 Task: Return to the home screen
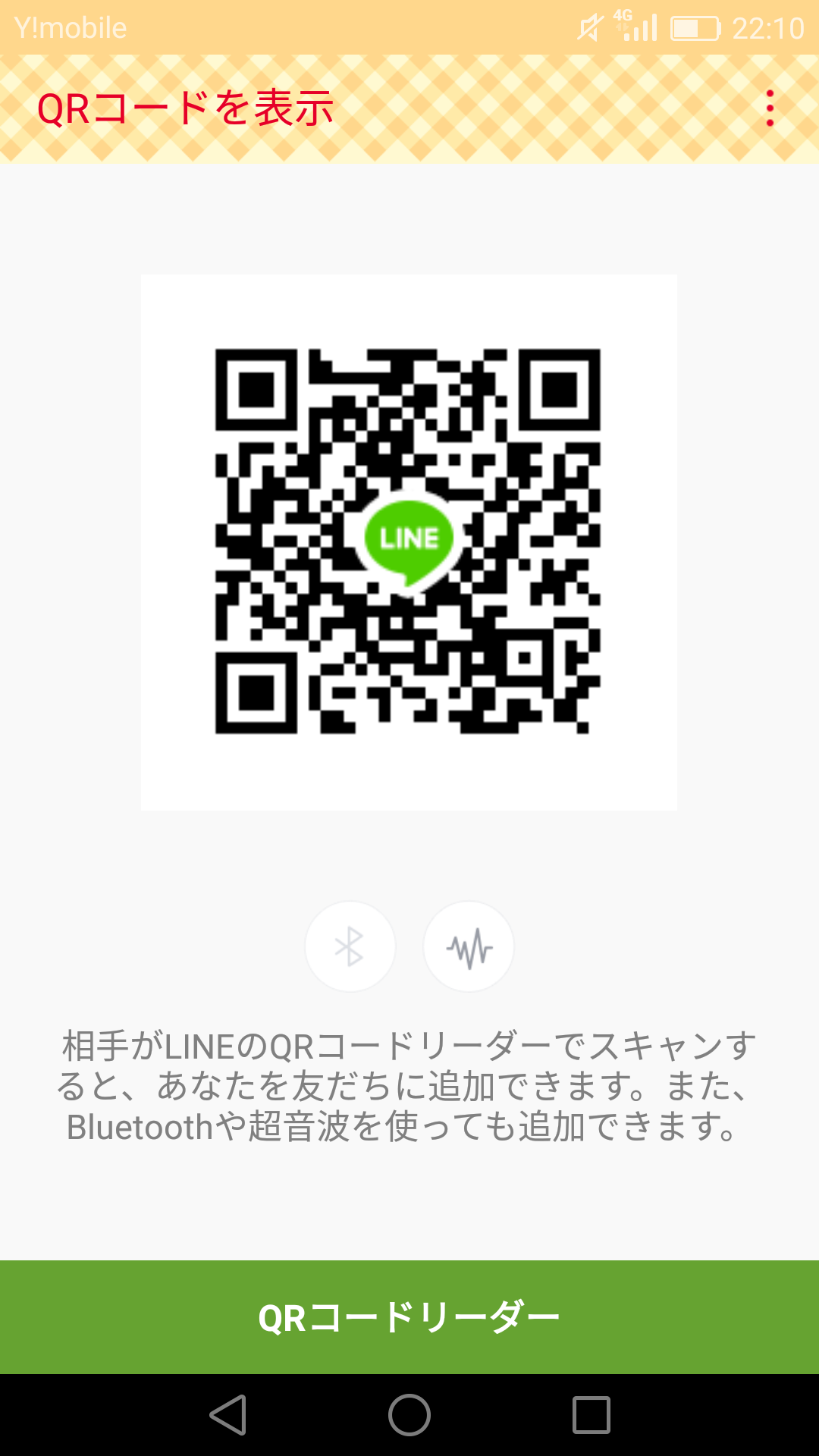(409, 1415)
